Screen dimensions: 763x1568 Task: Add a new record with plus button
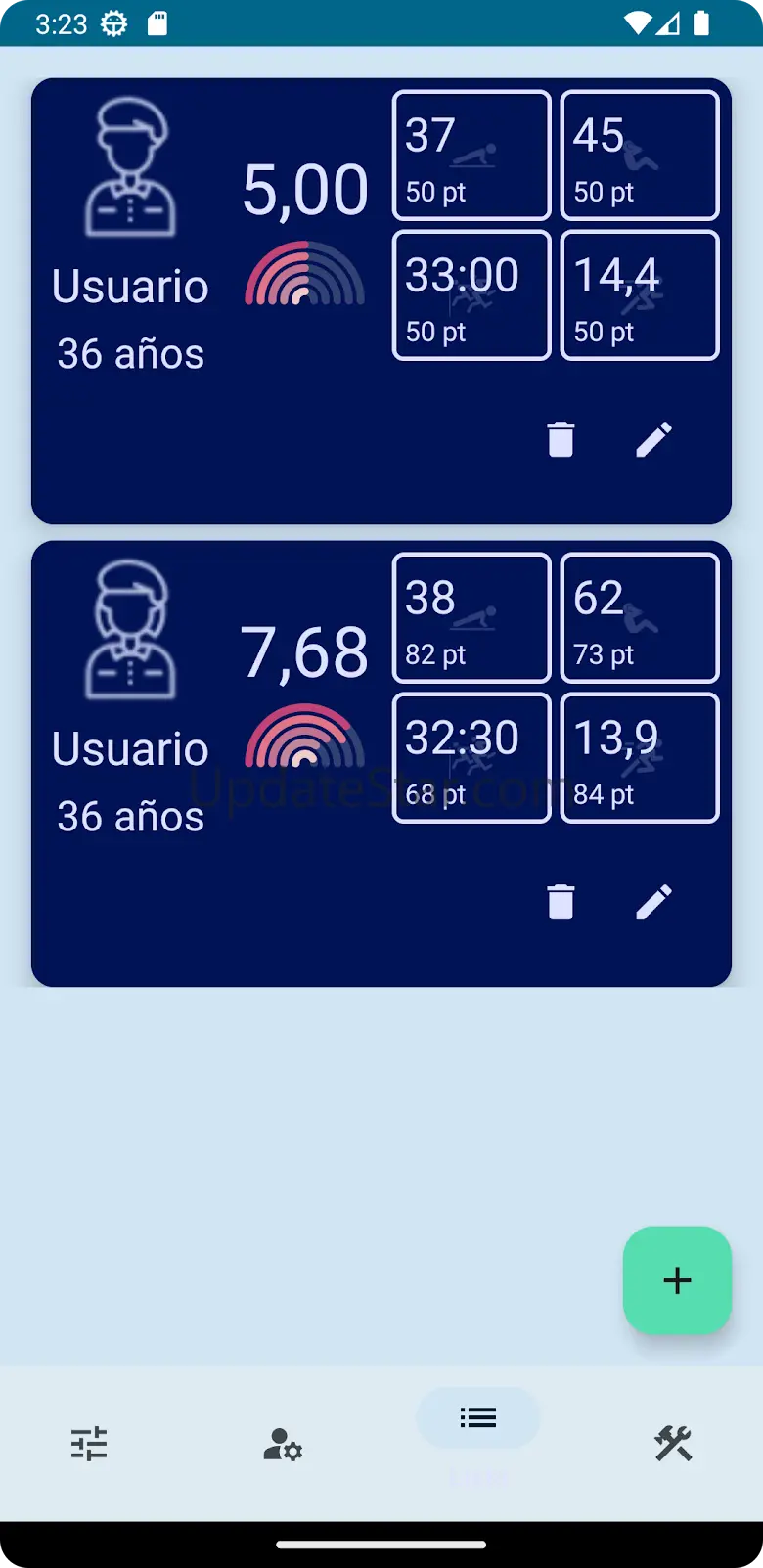click(677, 1280)
